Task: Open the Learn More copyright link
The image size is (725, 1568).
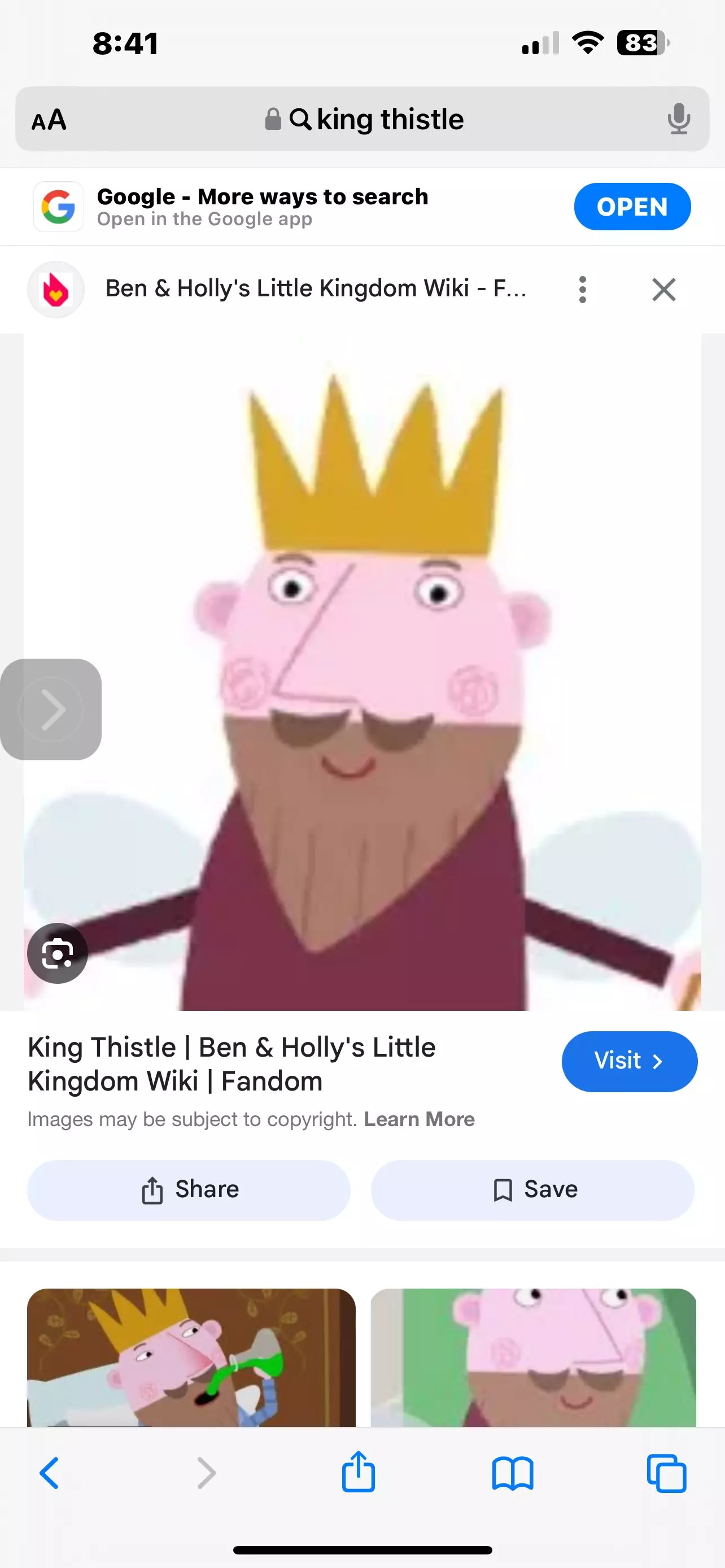Action: (x=419, y=1119)
